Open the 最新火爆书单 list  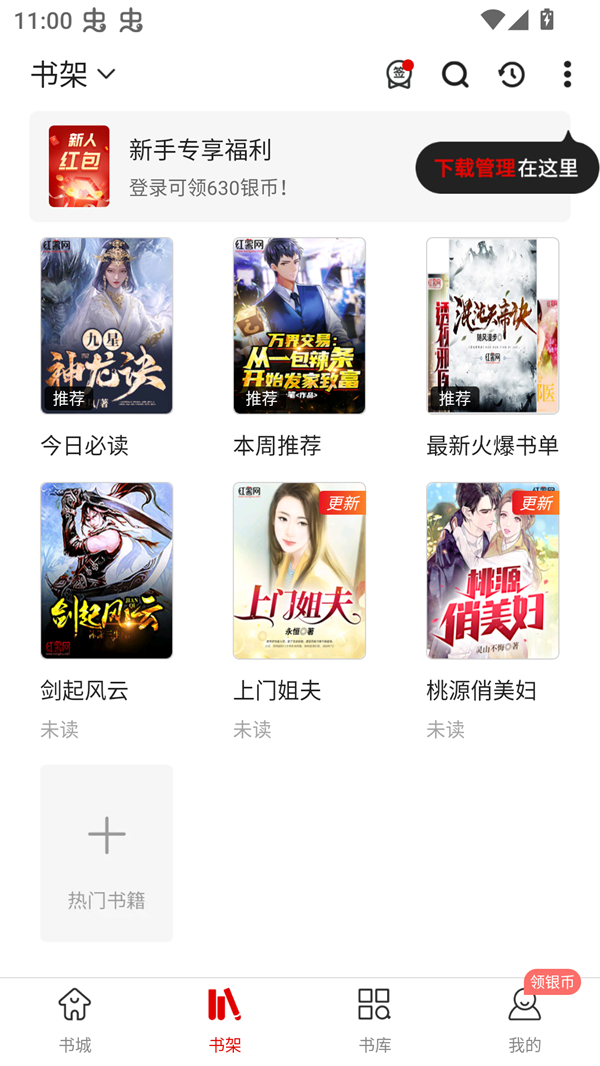pyautogui.click(x=492, y=326)
